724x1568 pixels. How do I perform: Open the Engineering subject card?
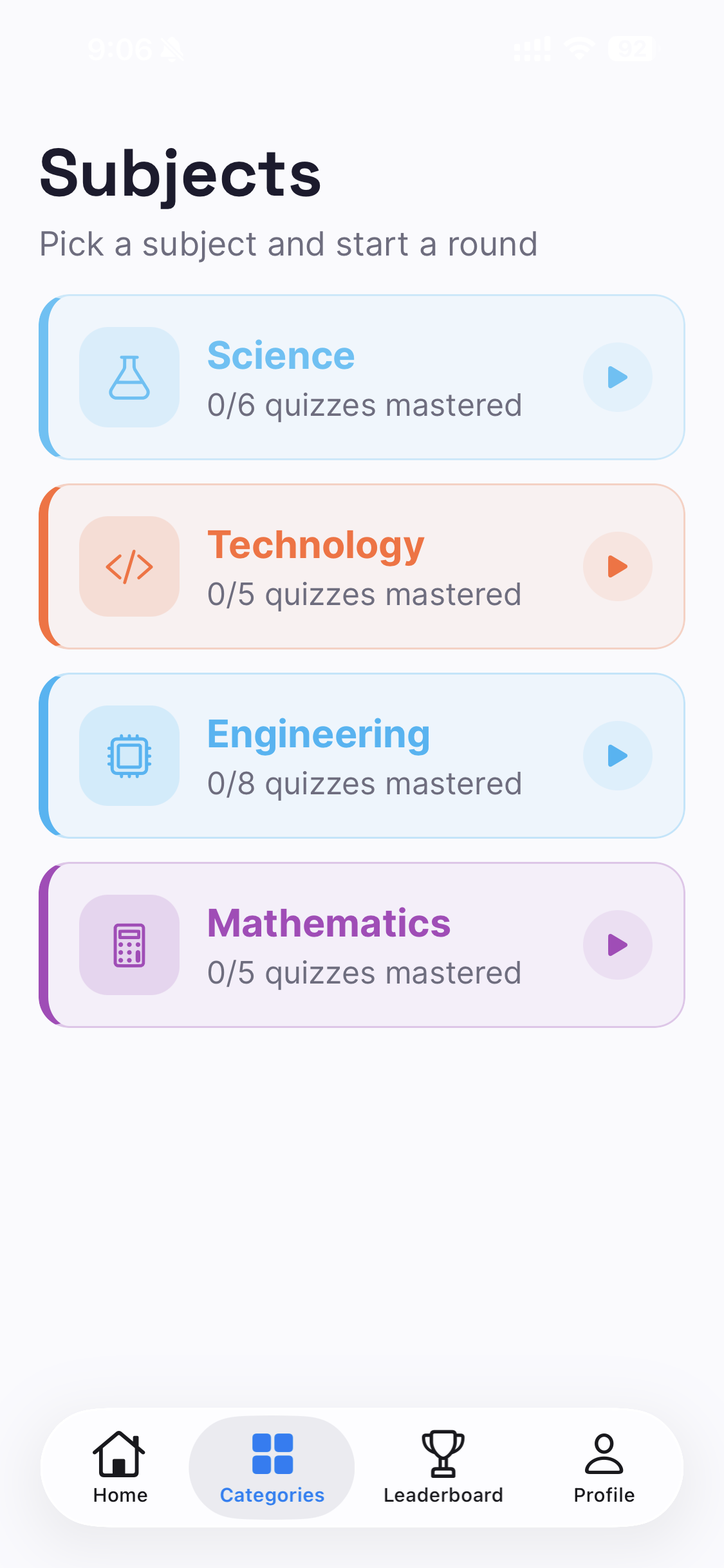click(x=362, y=756)
